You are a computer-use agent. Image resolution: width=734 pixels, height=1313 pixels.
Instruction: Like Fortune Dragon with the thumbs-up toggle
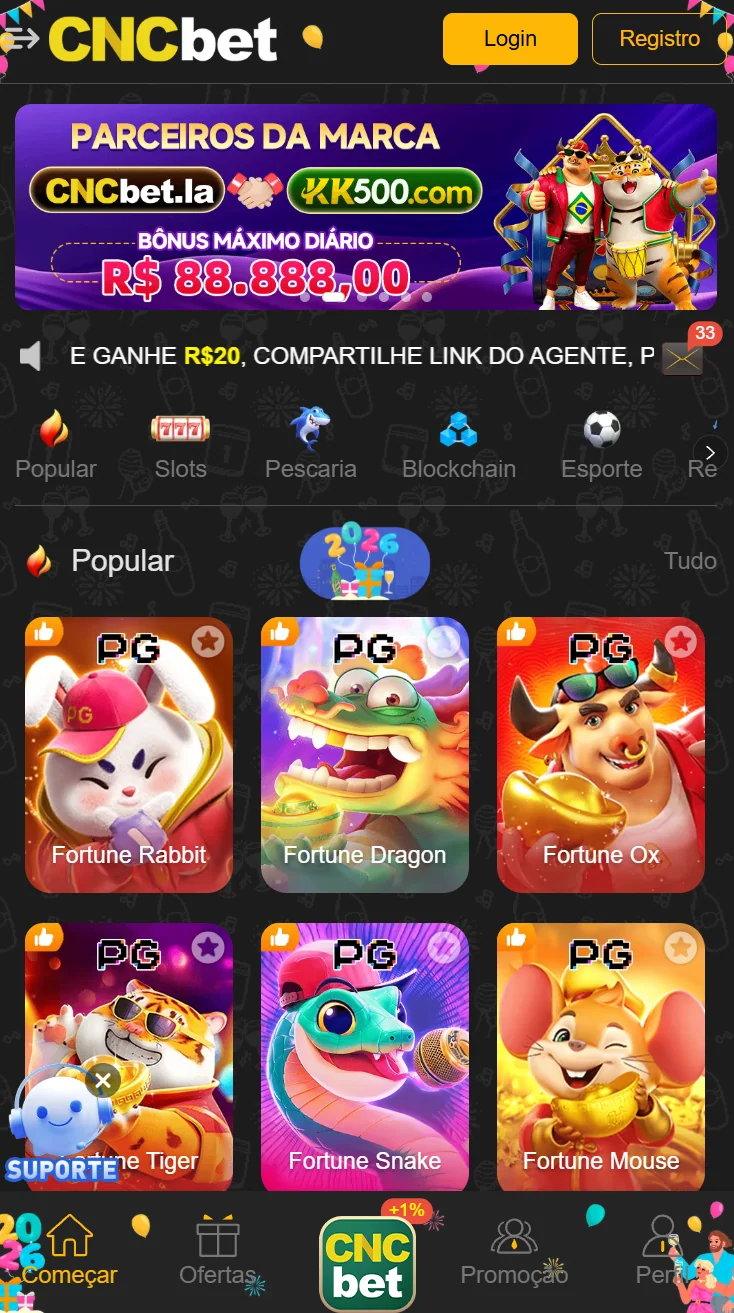(x=280, y=631)
